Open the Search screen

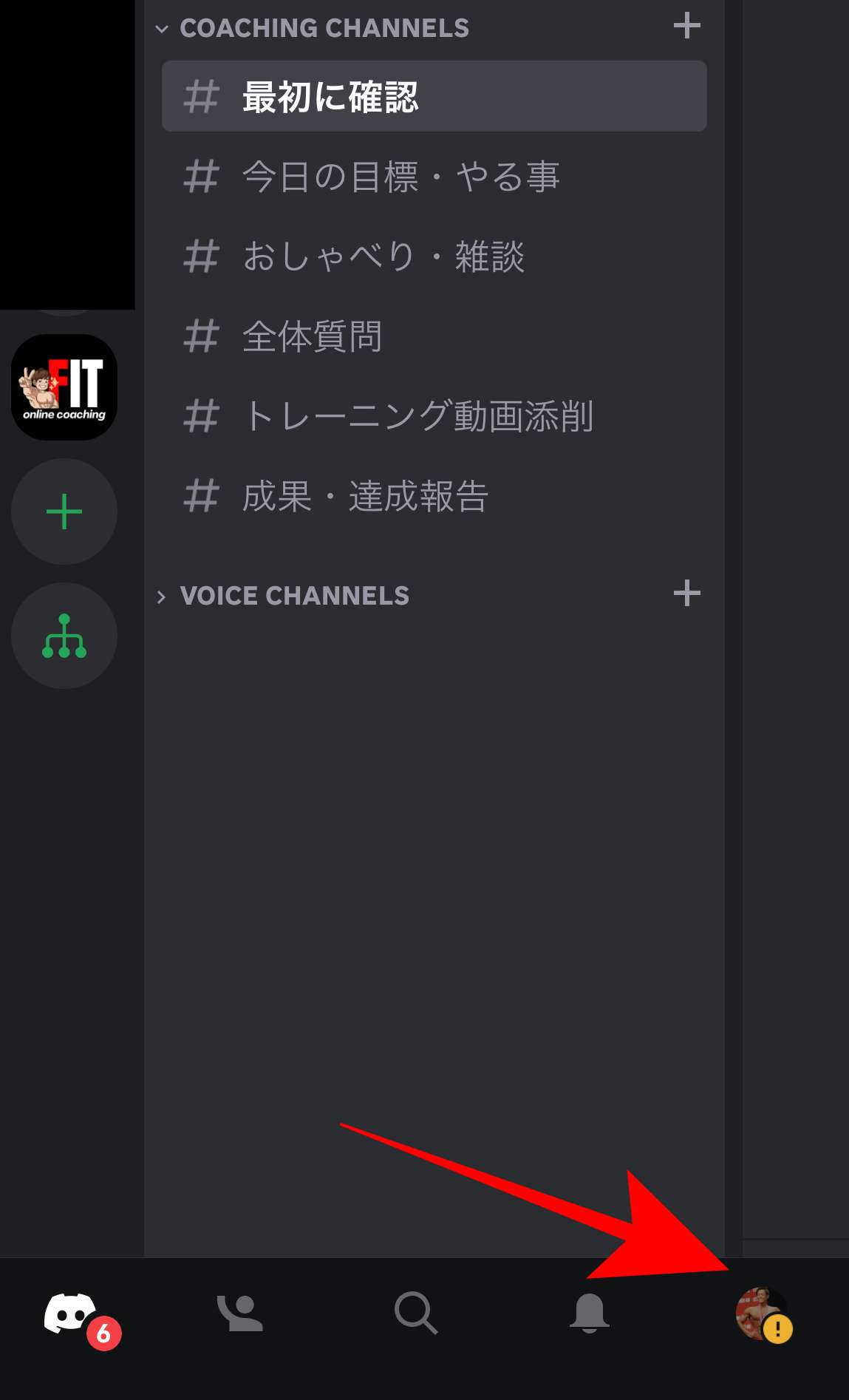coord(416,1314)
